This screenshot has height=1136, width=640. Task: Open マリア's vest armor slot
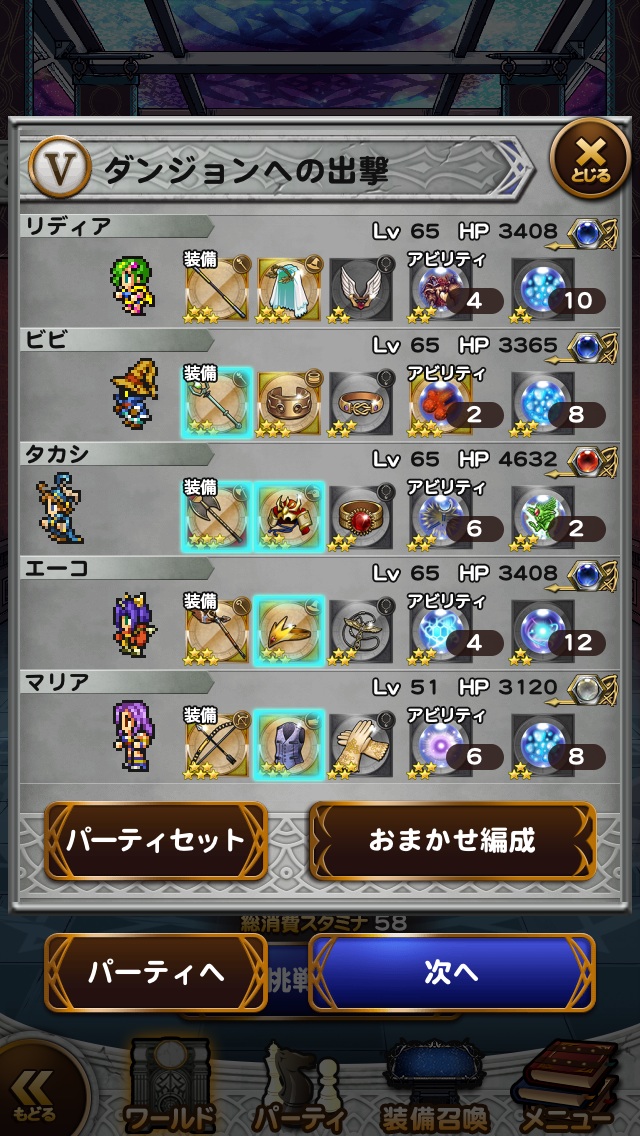click(289, 744)
